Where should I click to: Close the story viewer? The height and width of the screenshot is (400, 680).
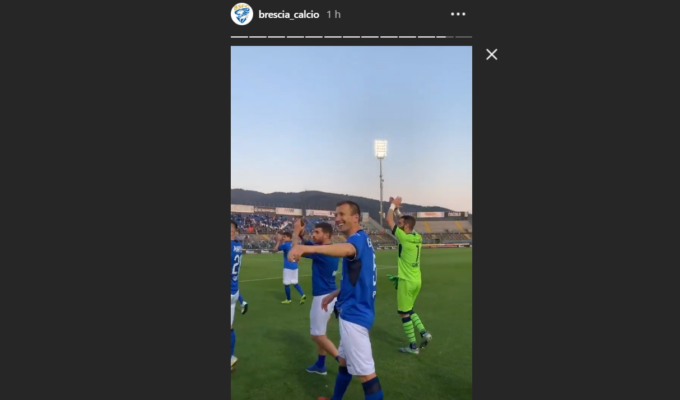tap(491, 54)
